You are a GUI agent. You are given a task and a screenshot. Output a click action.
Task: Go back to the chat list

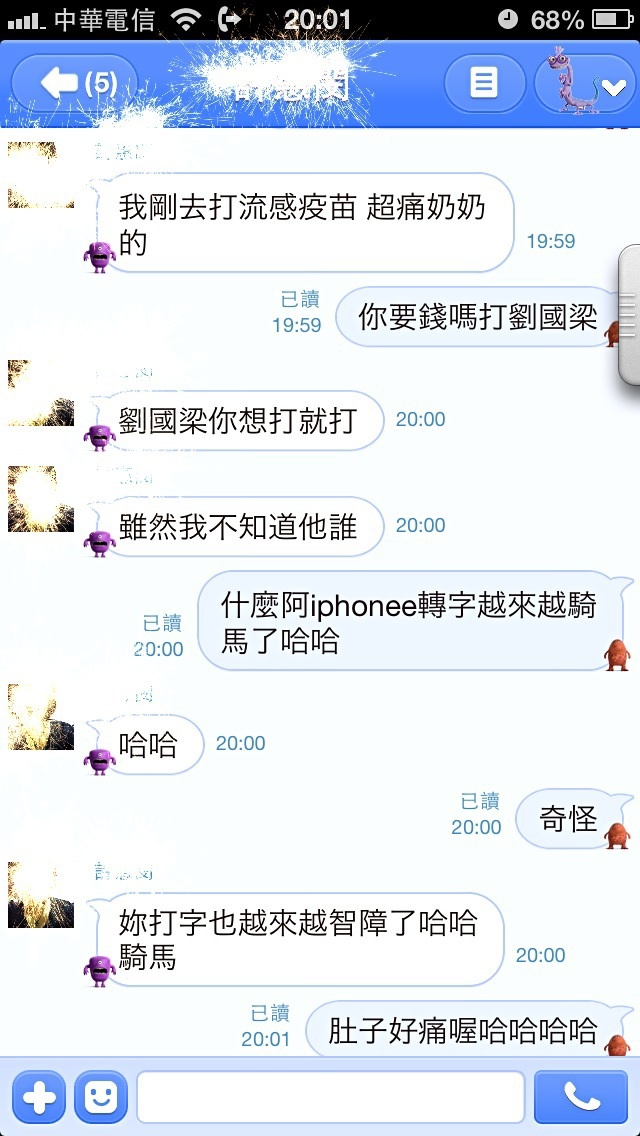75,84
